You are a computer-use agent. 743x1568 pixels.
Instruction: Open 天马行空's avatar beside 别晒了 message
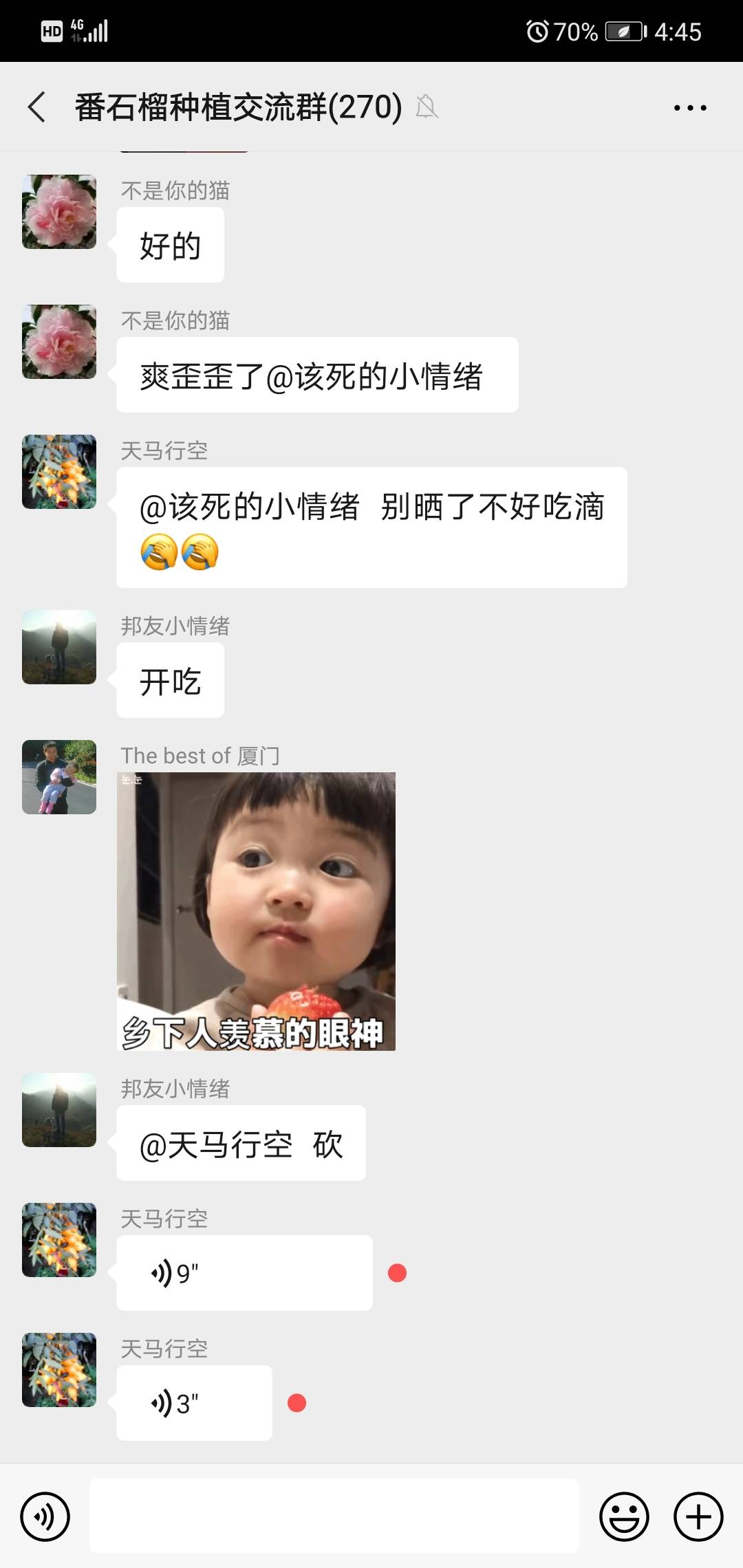pos(59,472)
